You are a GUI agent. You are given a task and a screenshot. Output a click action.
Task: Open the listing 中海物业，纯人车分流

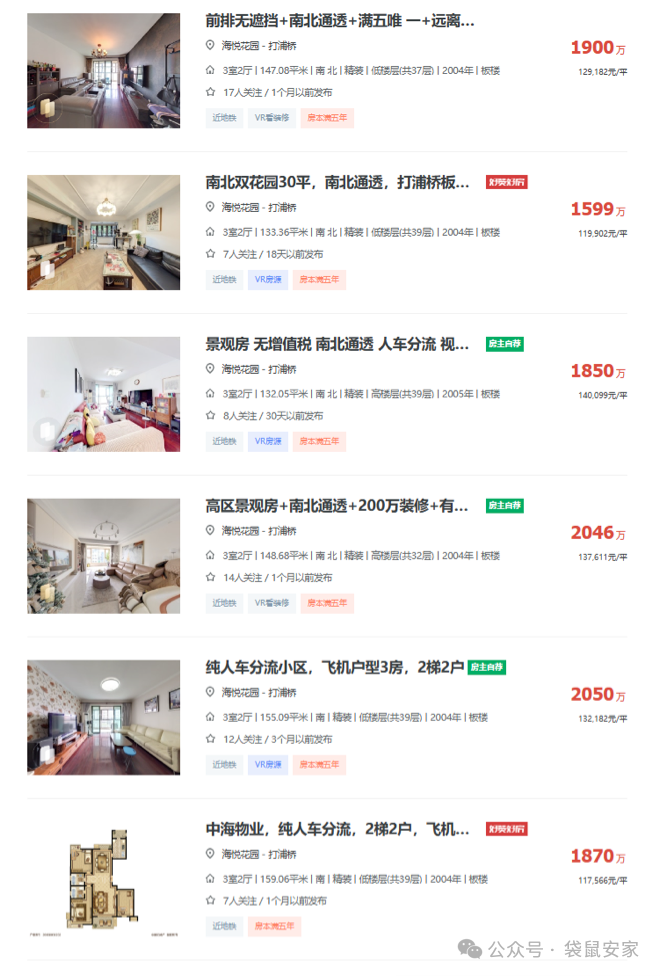pos(337,829)
